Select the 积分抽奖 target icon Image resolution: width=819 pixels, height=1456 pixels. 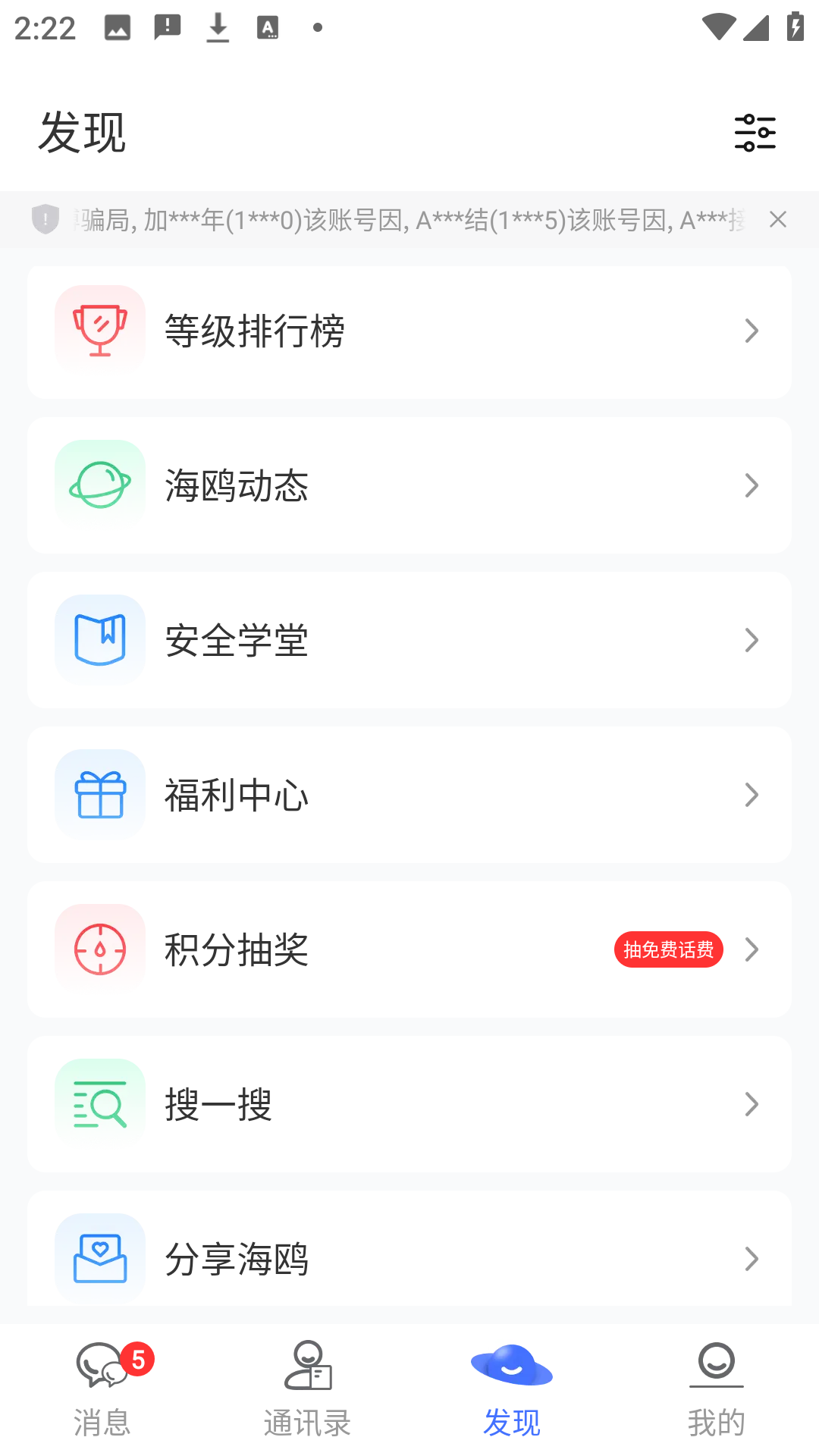click(99, 949)
